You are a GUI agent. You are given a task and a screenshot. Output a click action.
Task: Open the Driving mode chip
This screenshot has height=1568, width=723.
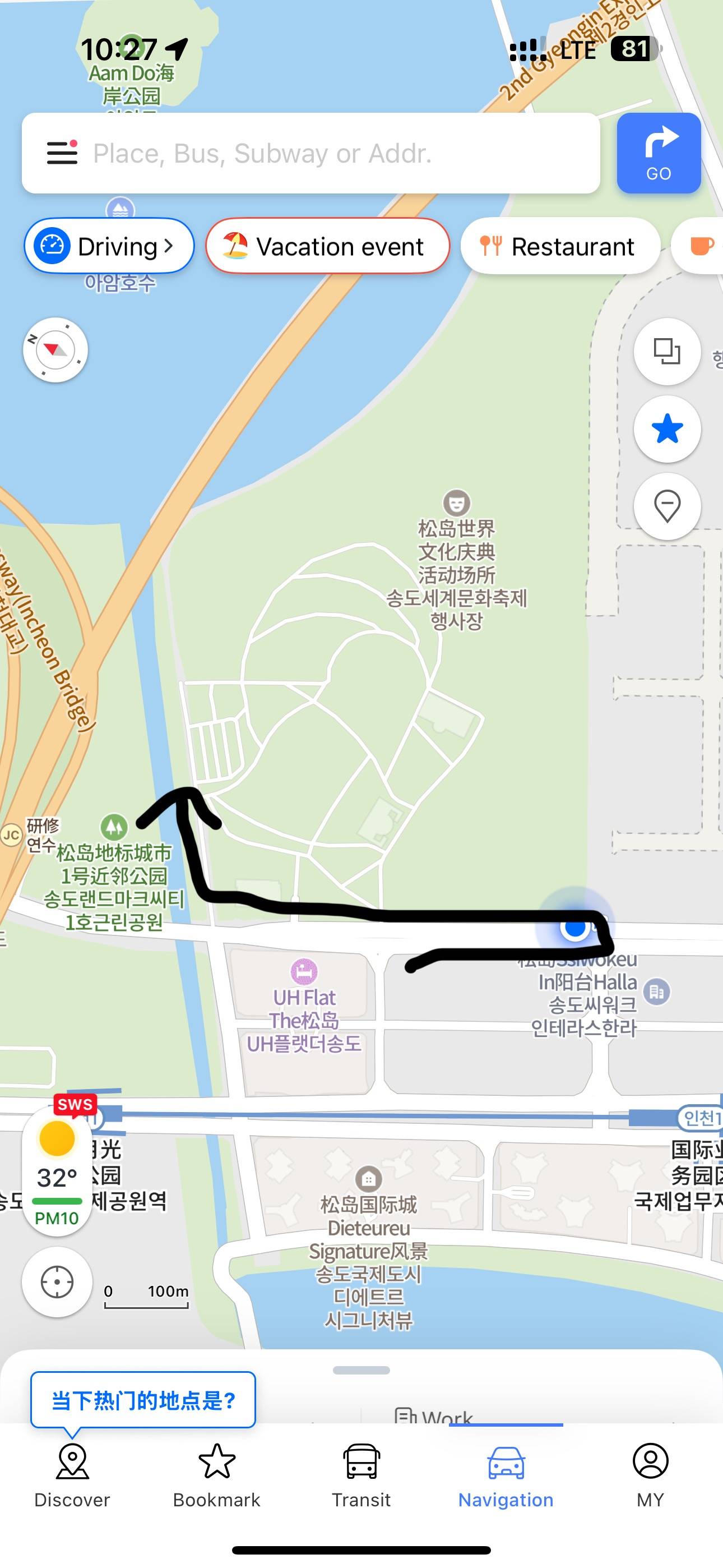[109, 247]
